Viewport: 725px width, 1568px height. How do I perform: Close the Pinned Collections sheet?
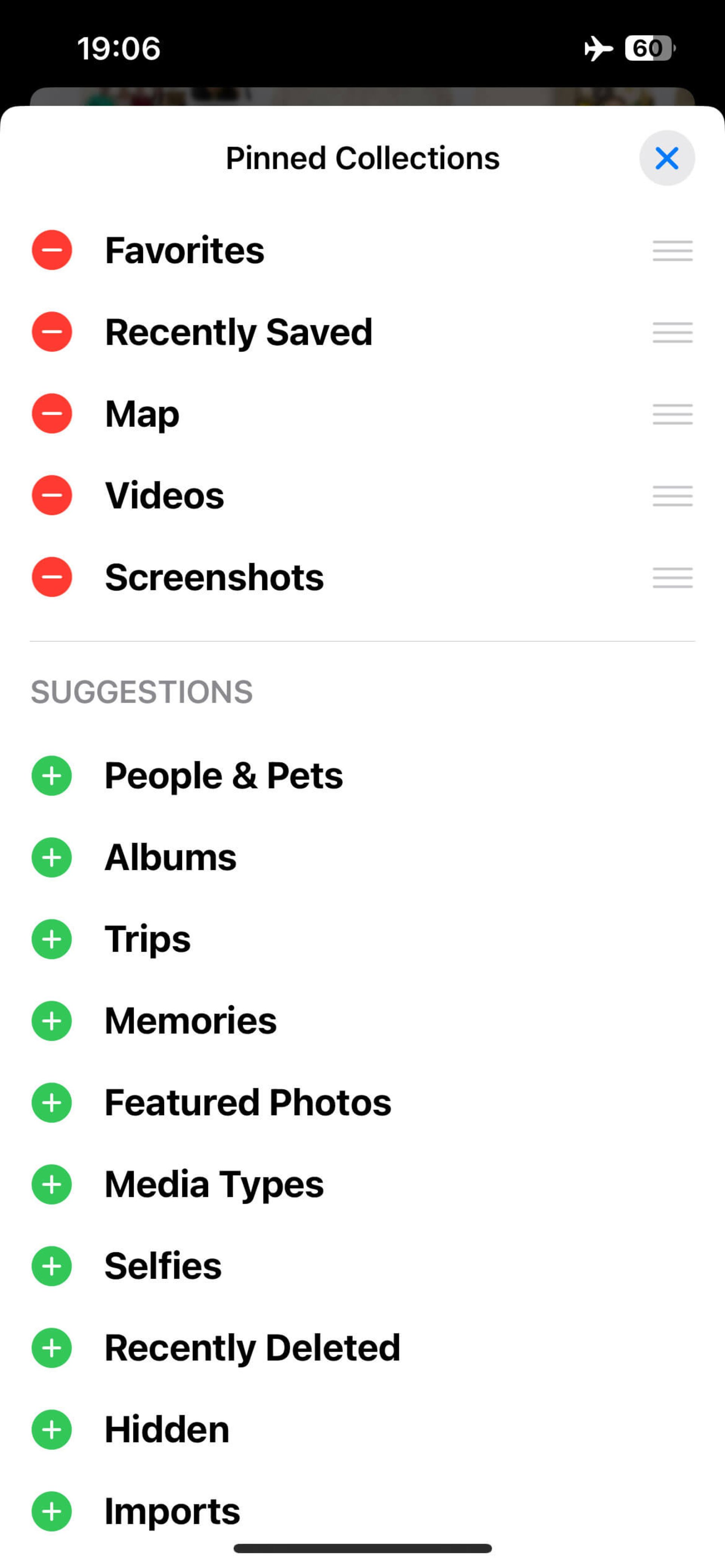pos(666,158)
